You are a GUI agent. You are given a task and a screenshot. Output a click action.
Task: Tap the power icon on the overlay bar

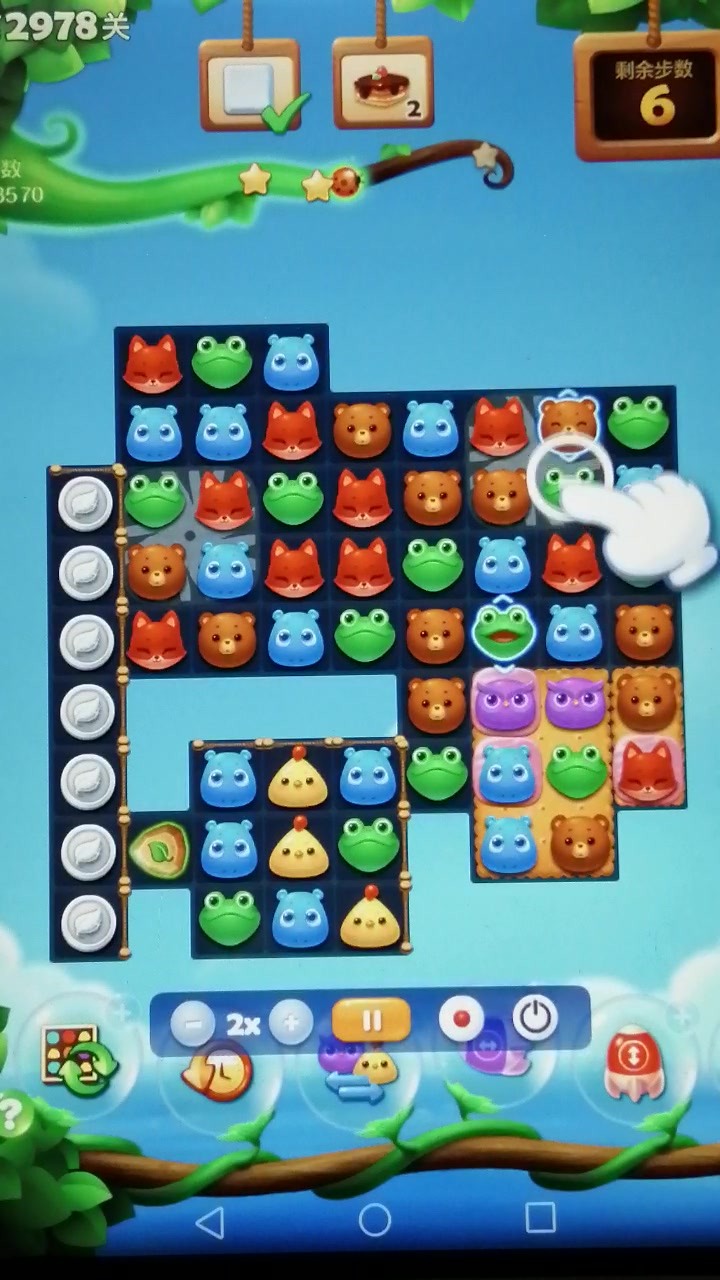point(535,1019)
